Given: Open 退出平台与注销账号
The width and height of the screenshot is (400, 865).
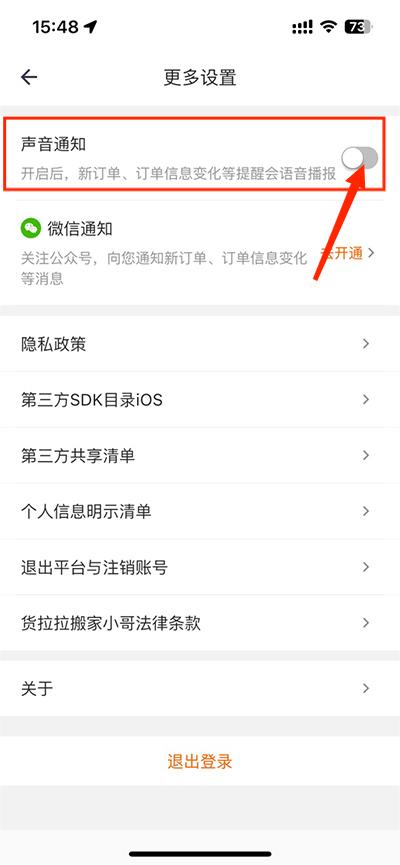Looking at the screenshot, I should (200, 567).
